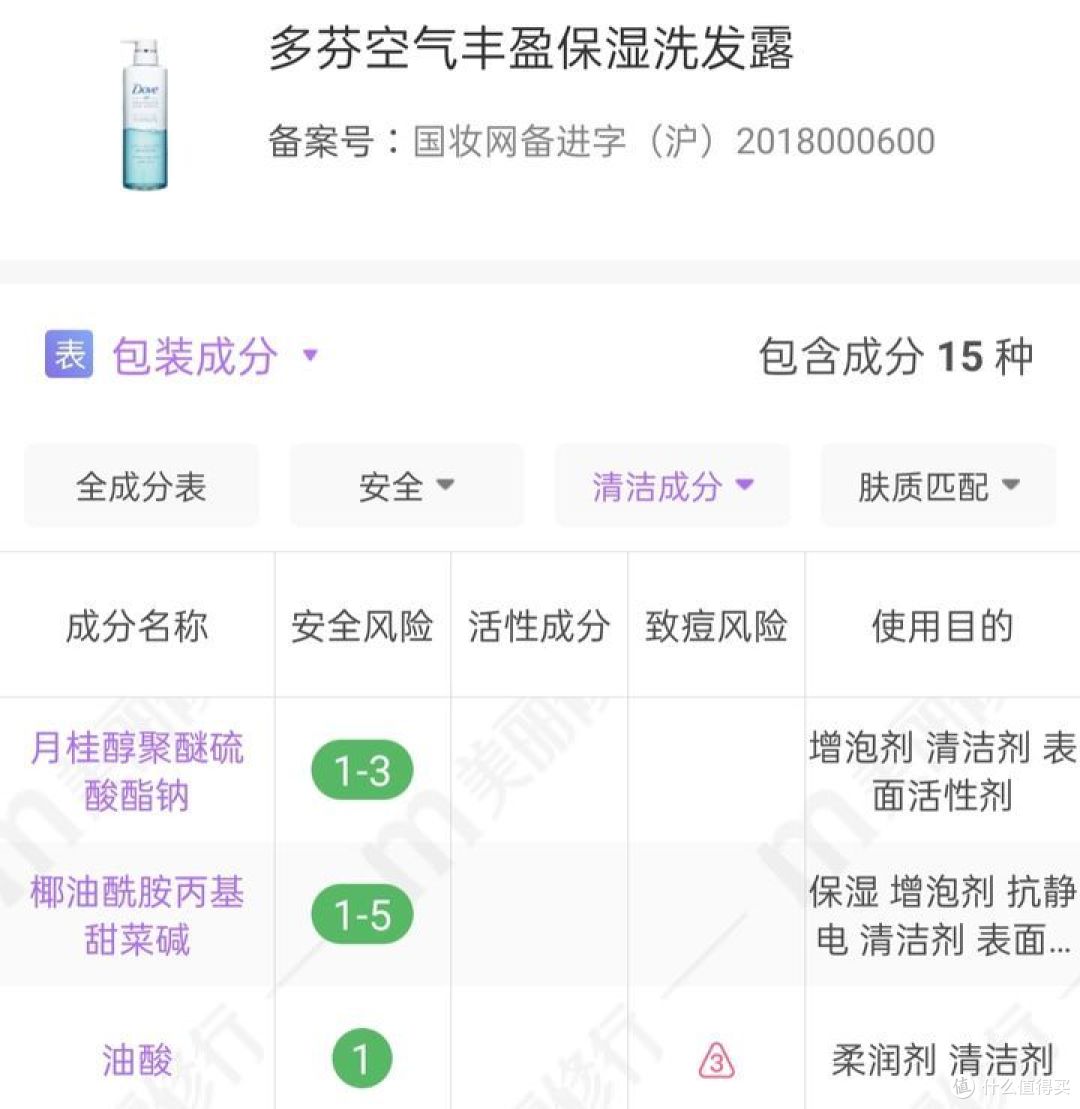
Task: Switch to the 全成分表 tab
Action: (x=141, y=486)
